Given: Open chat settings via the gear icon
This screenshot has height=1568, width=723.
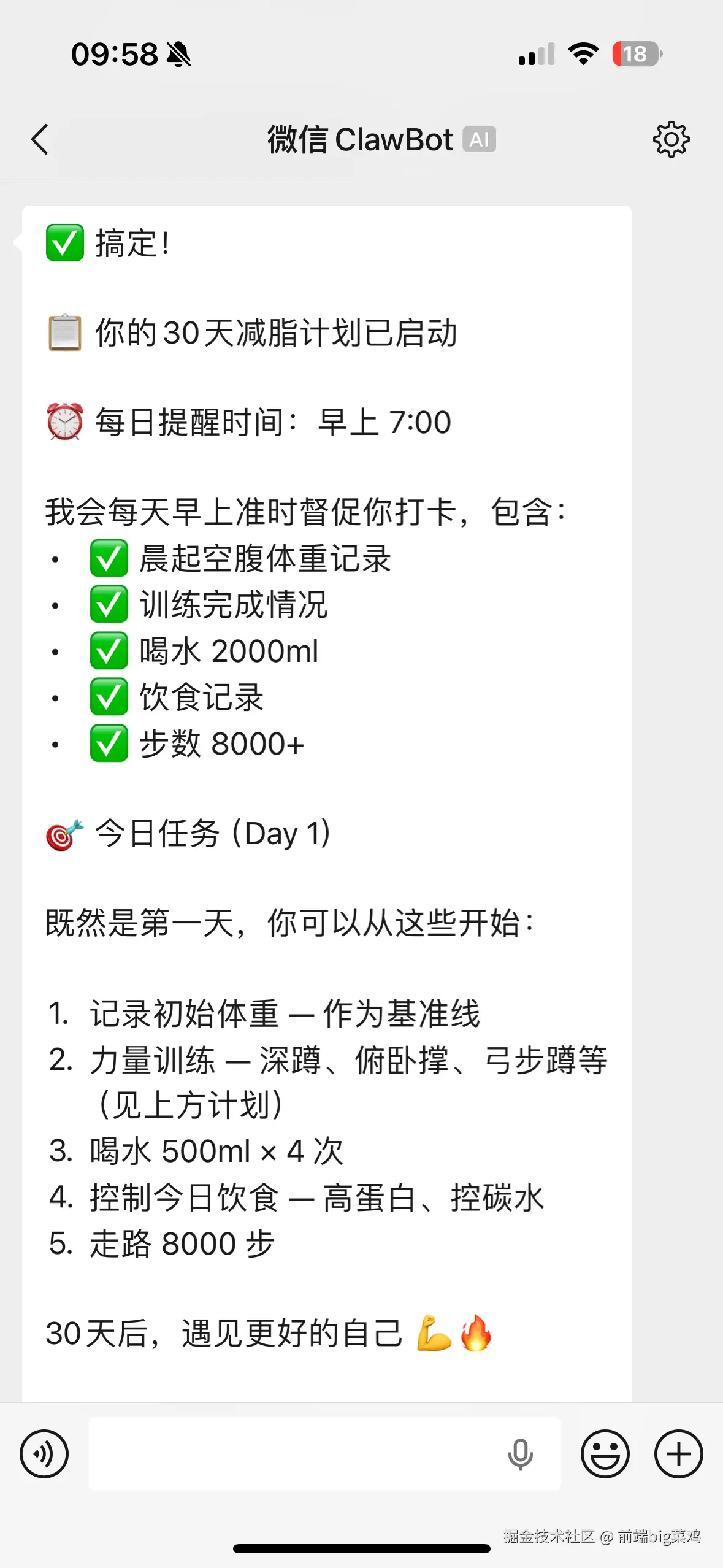Looking at the screenshot, I should pos(671,139).
